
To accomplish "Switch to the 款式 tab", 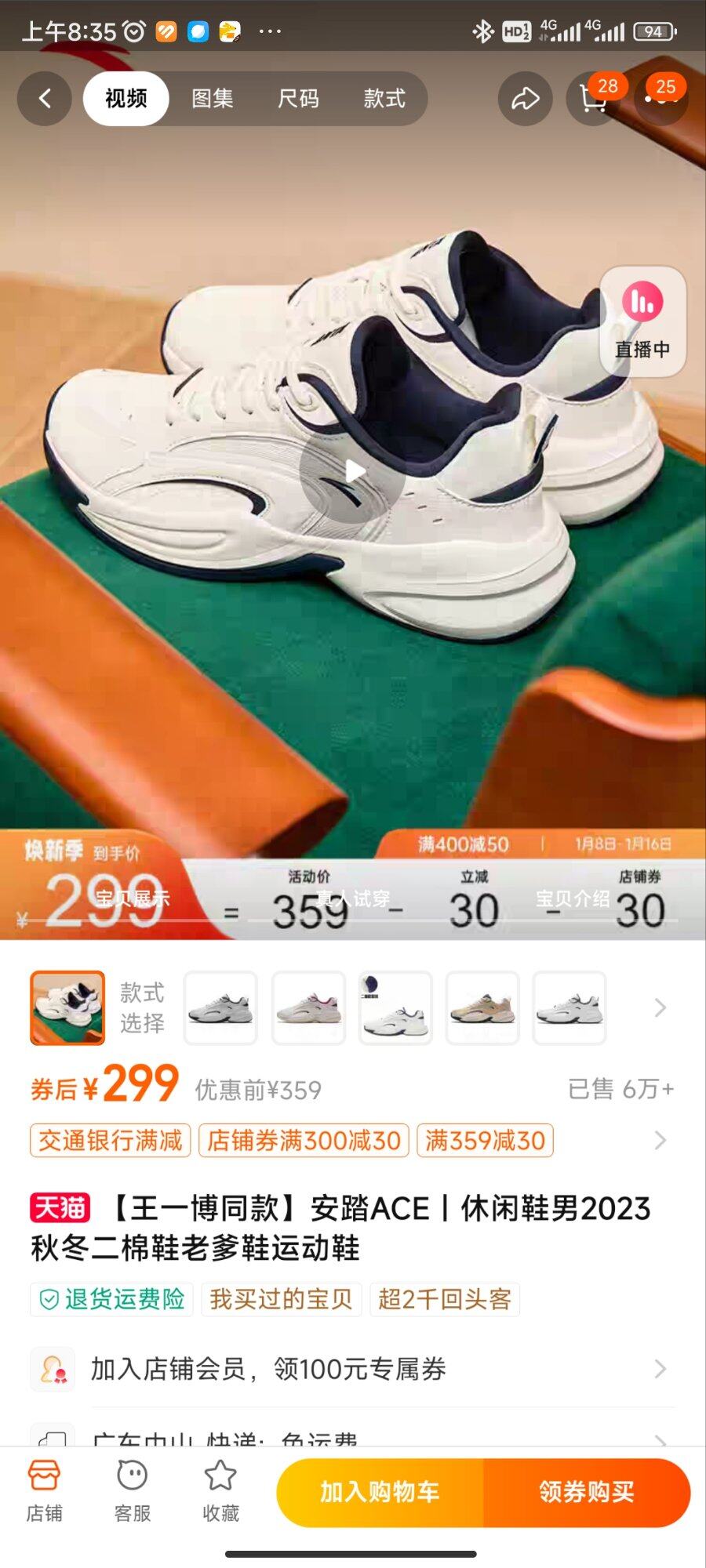I will pyautogui.click(x=384, y=99).
